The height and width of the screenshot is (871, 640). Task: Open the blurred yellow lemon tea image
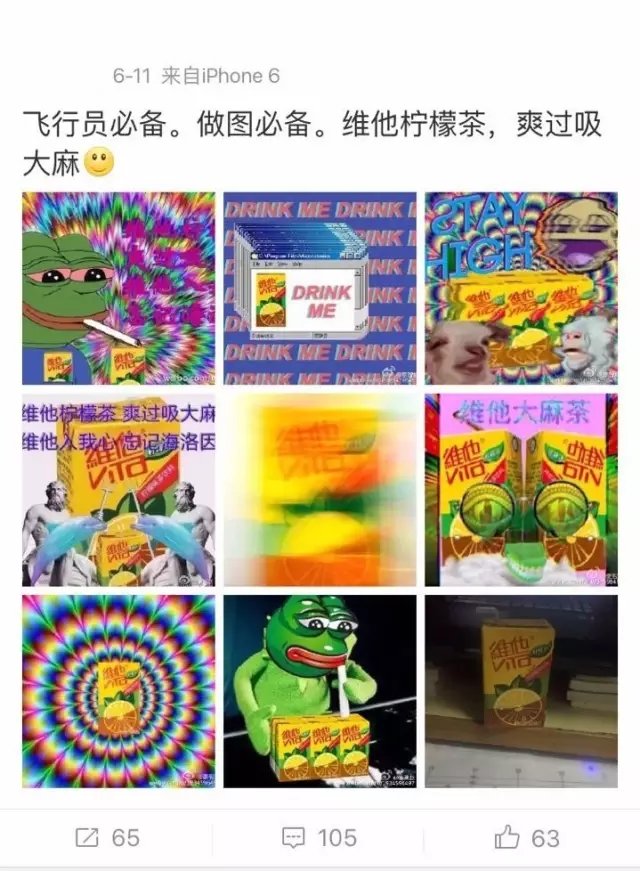[x=319, y=490]
